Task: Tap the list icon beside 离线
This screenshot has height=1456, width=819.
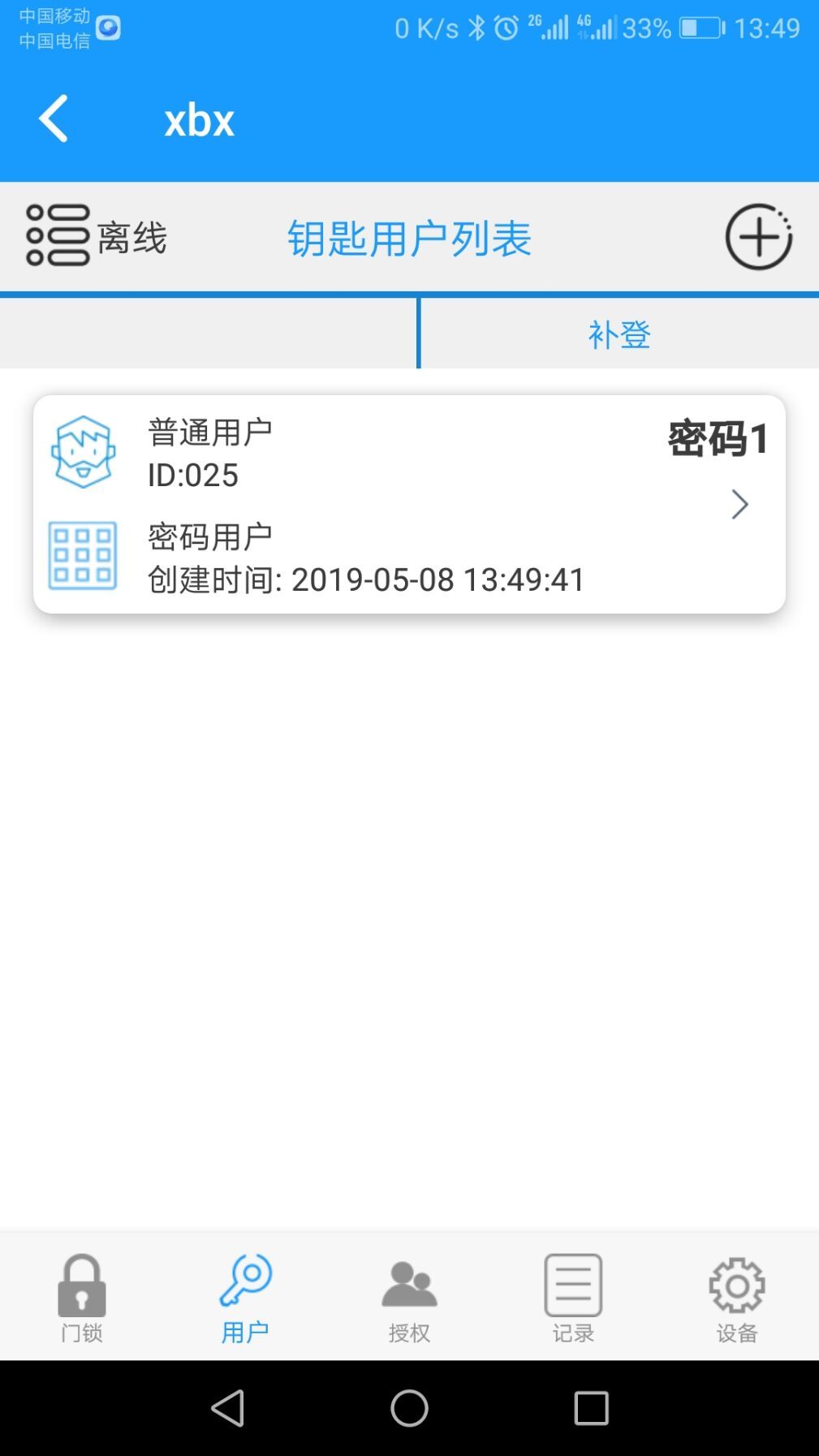Action: 57,235
